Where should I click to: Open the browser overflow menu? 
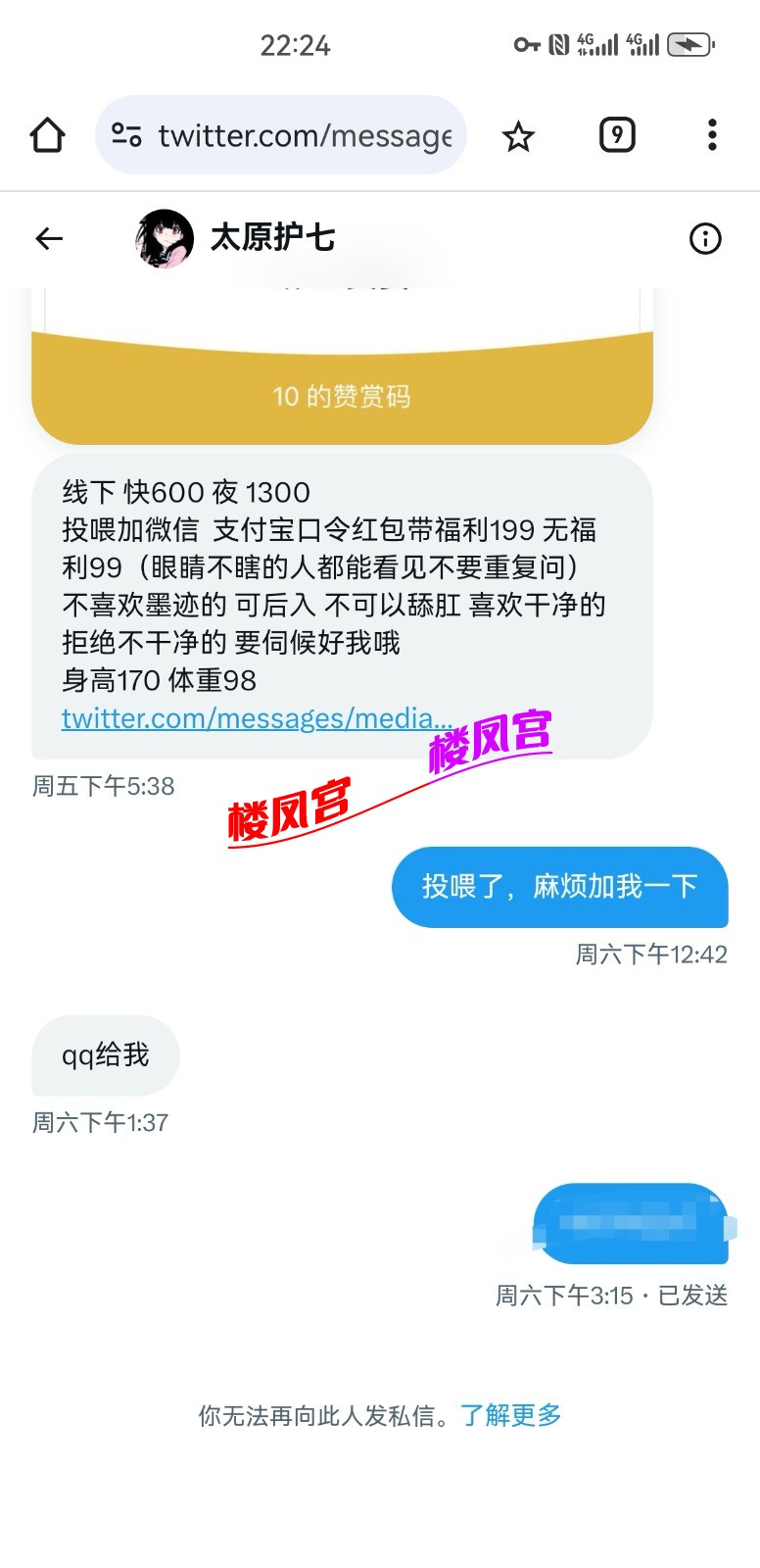click(712, 135)
